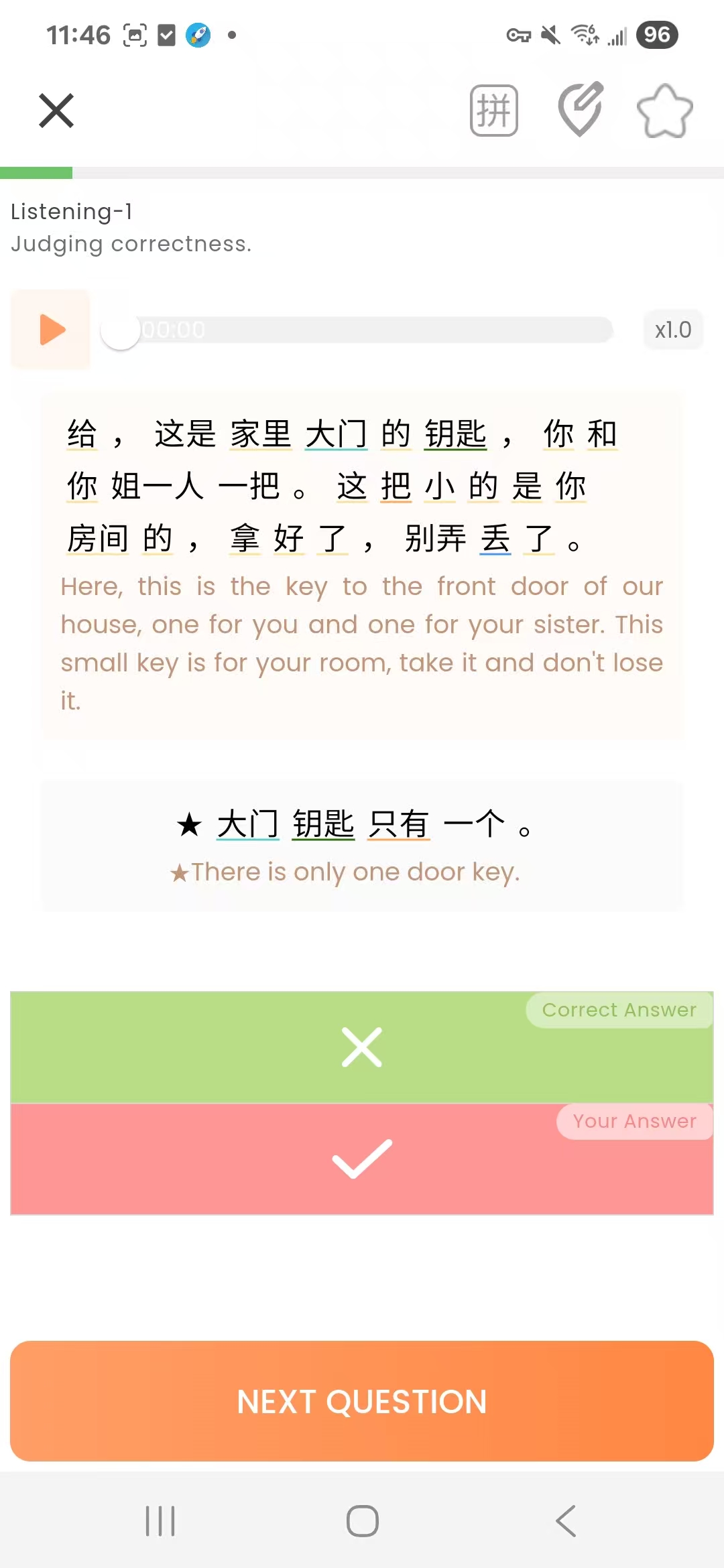Go back with the system back button
This screenshot has width=724, height=1568.
point(566,1520)
